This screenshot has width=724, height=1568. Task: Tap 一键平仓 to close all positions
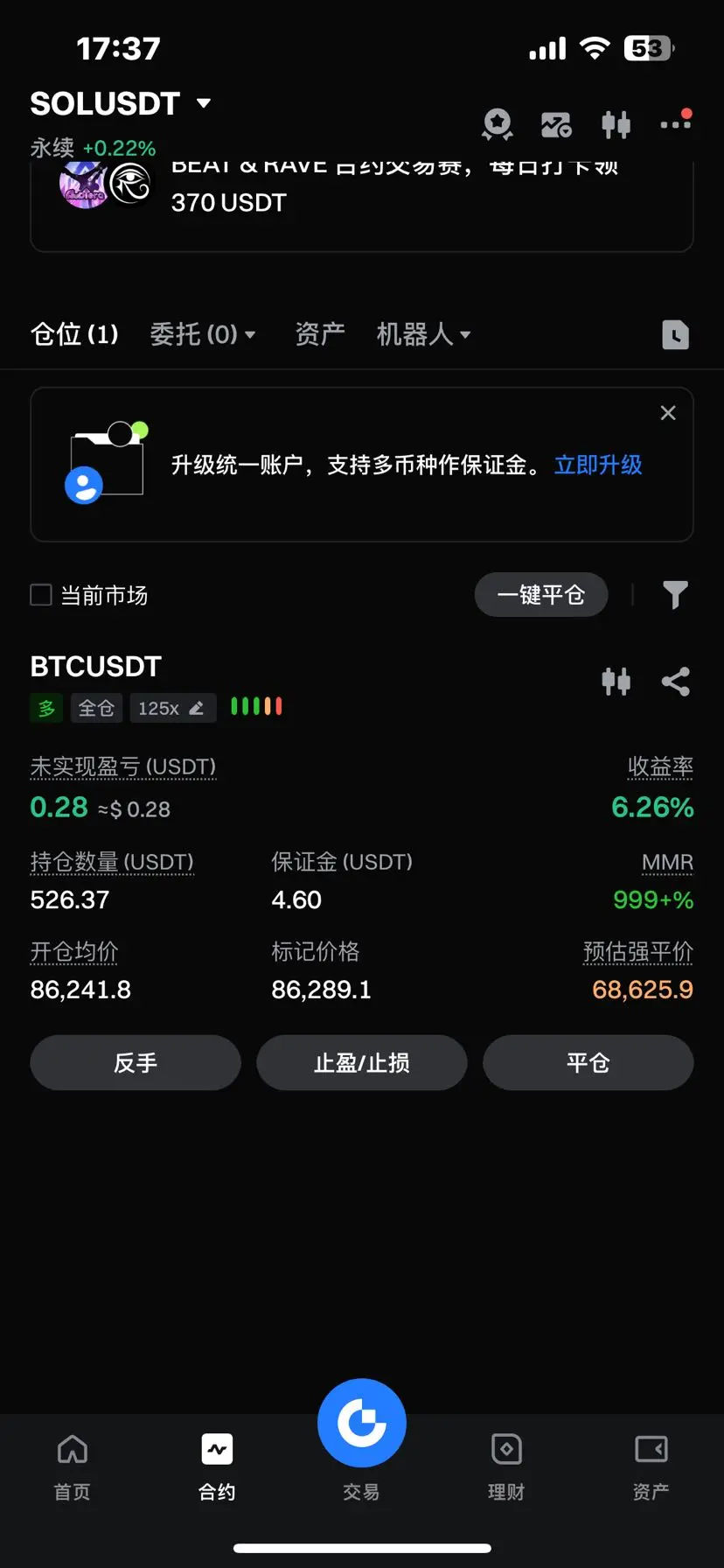pyautogui.click(x=540, y=595)
